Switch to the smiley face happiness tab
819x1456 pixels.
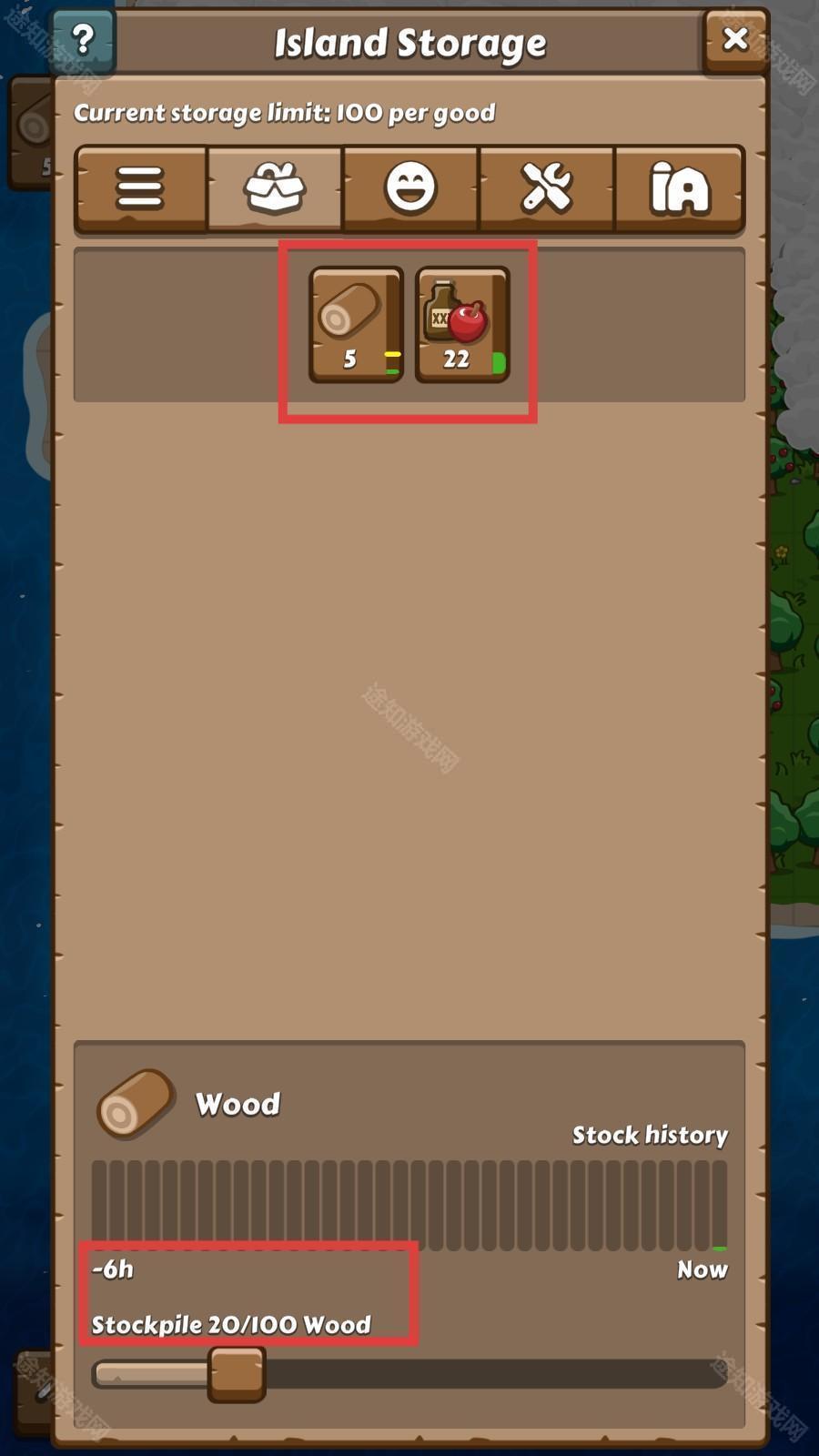click(x=410, y=187)
